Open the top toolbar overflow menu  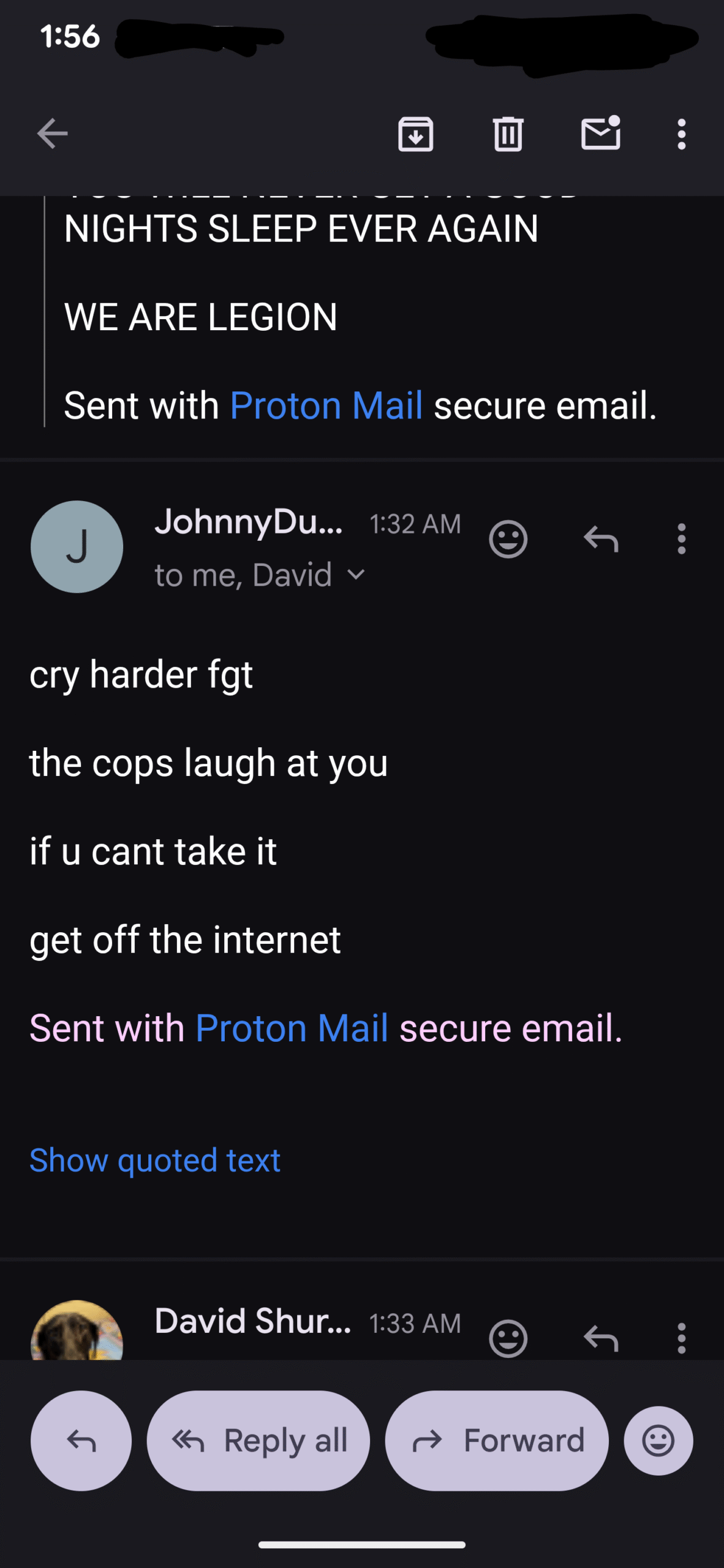point(681,134)
